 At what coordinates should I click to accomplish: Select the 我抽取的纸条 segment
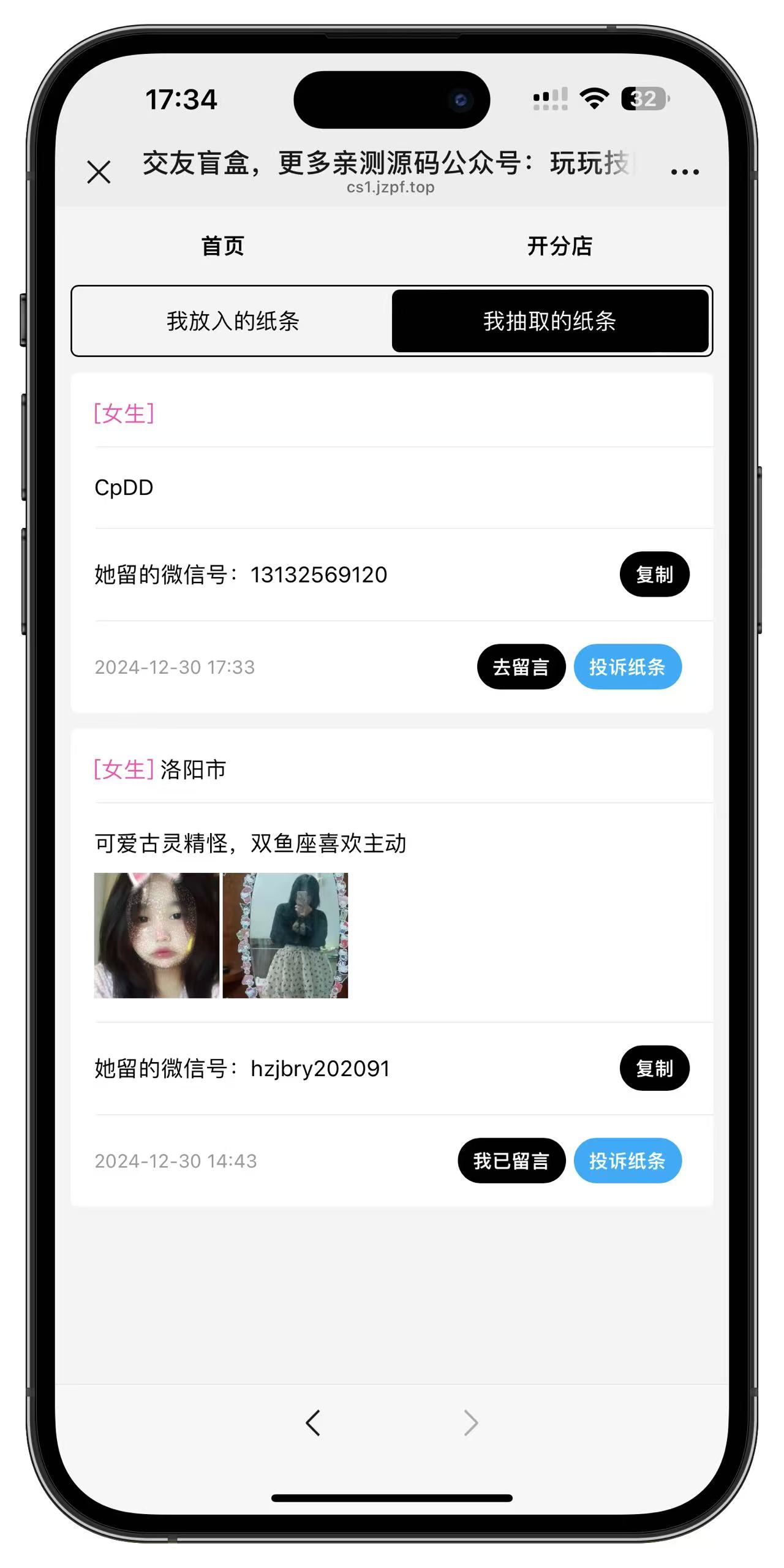[549, 321]
